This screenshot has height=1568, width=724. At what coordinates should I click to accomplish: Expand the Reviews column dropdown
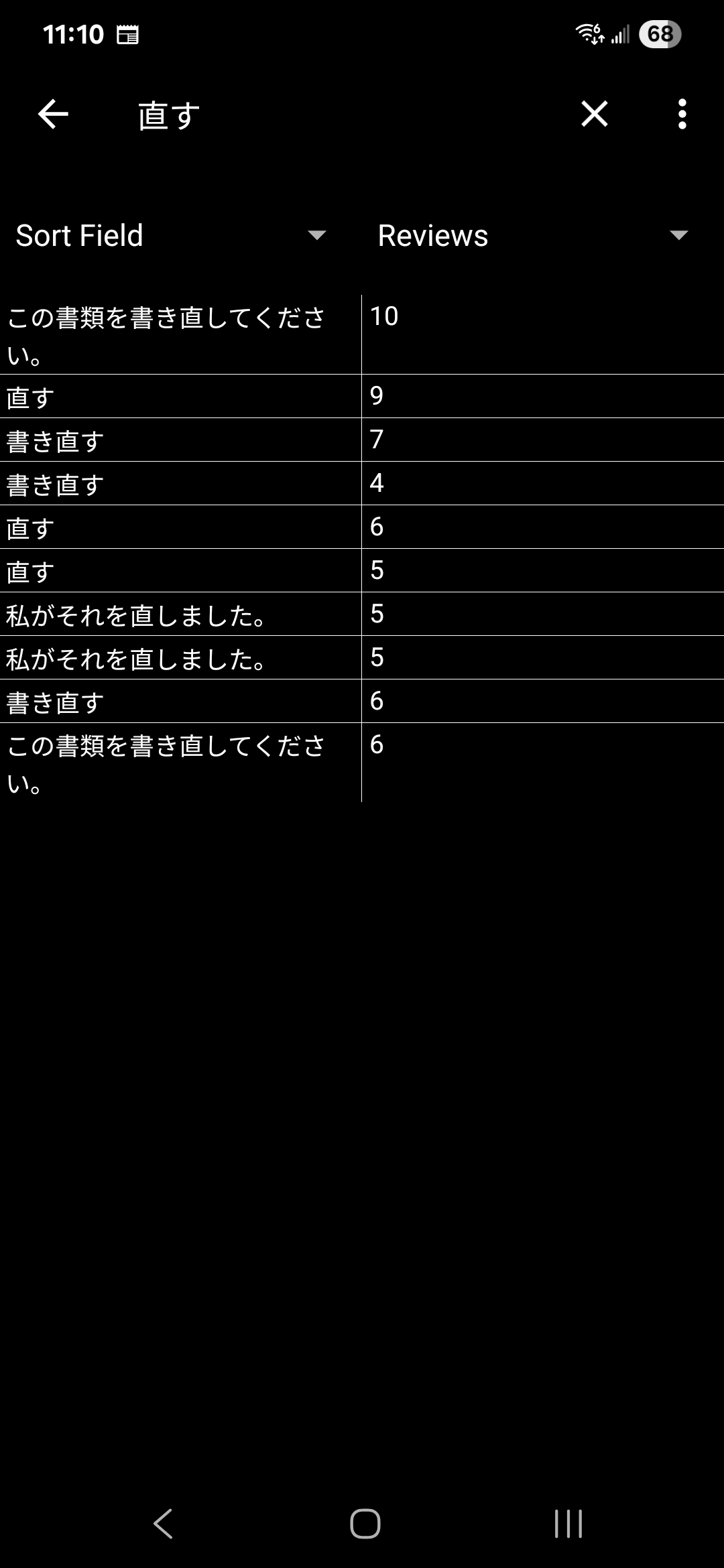pos(533,235)
